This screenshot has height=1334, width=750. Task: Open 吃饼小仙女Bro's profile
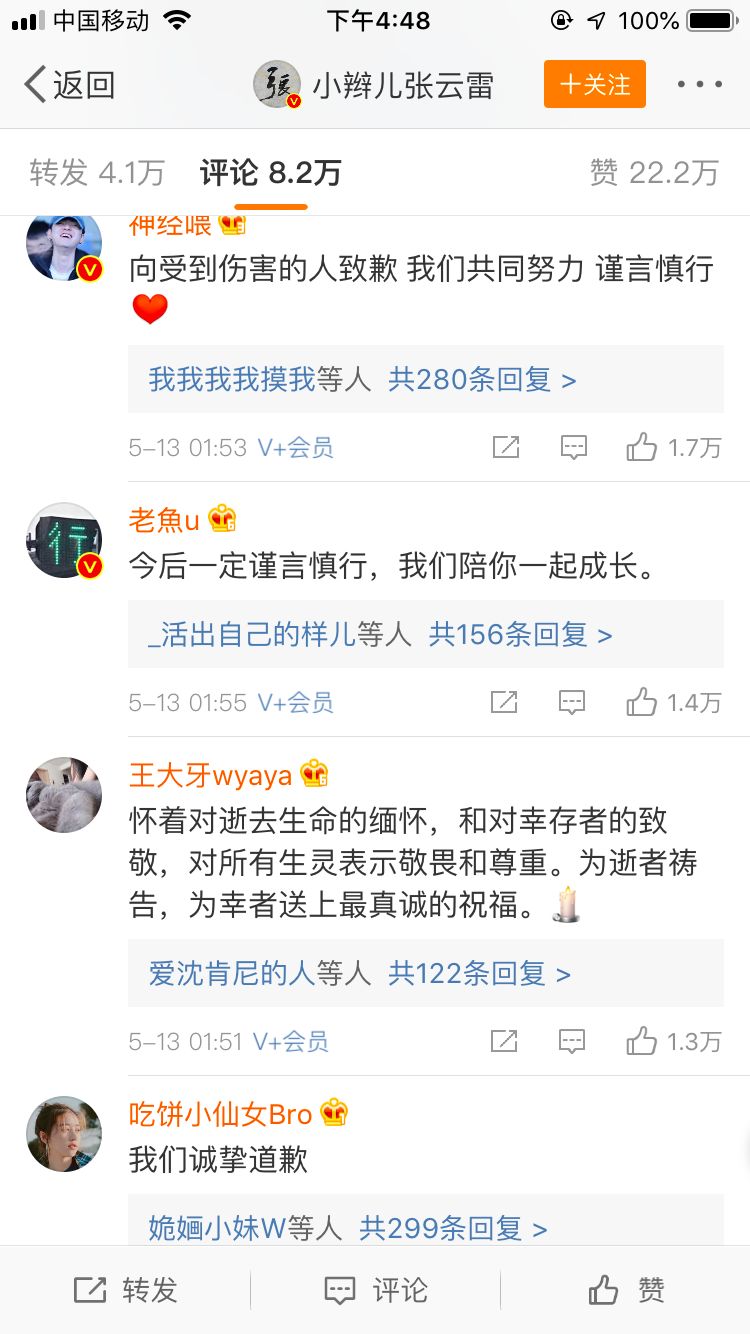pos(64,1134)
